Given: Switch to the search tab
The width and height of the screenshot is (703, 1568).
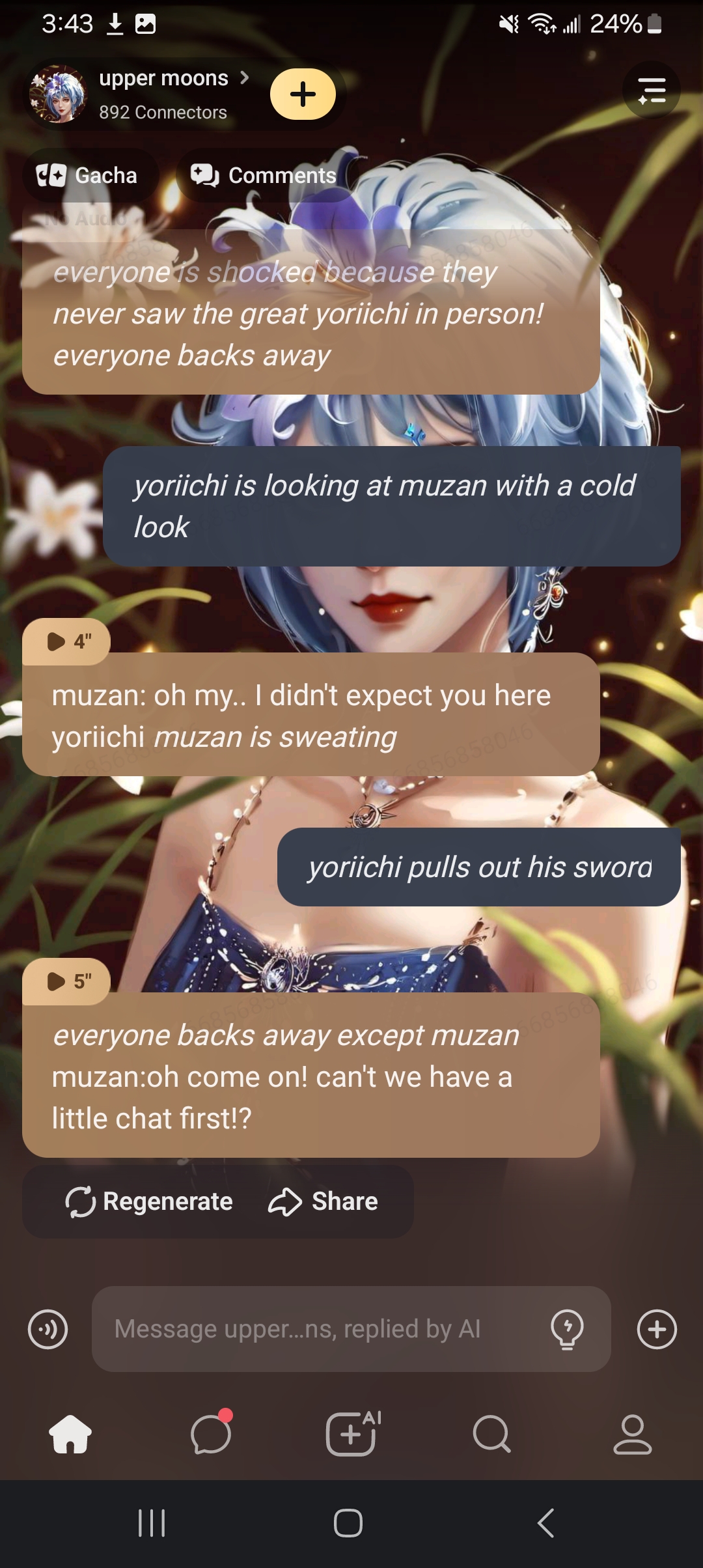Looking at the screenshot, I should click(x=492, y=1434).
